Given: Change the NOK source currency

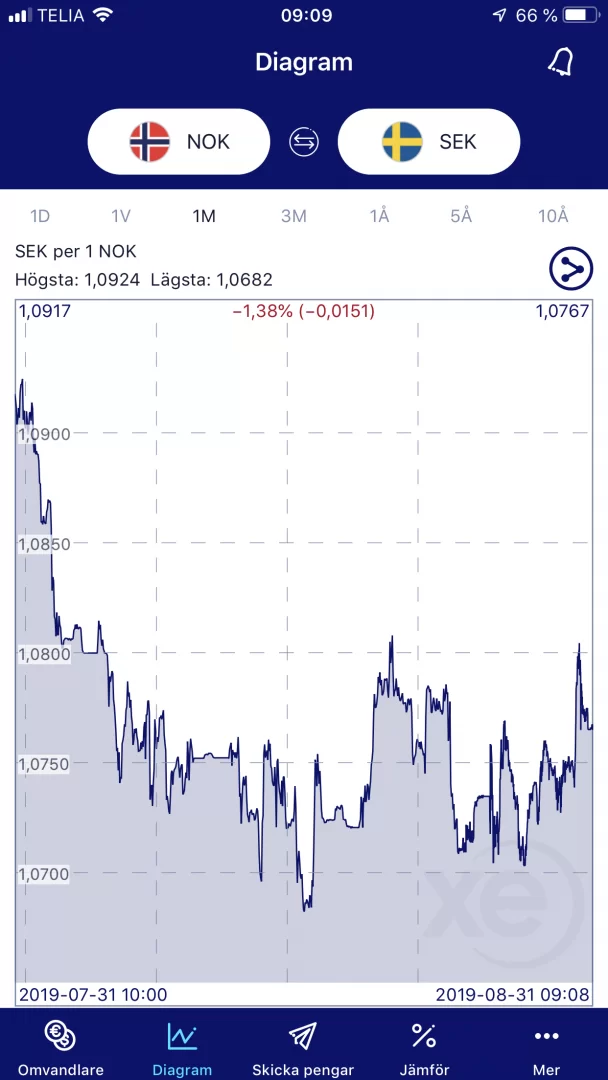Looking at the screenshot, I should tap(179, 142).
